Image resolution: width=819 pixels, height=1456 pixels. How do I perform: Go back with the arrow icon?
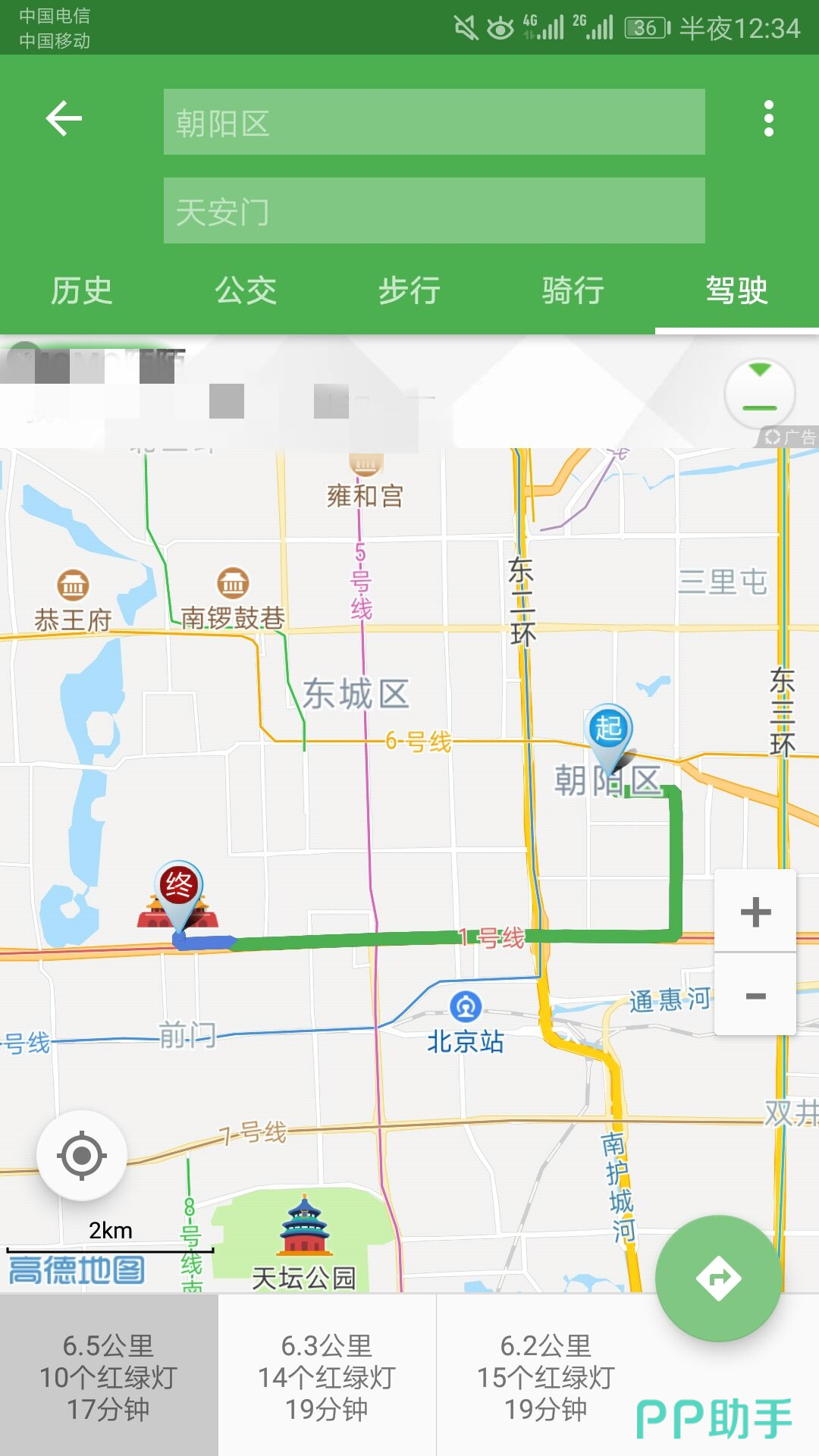[64, 119]
